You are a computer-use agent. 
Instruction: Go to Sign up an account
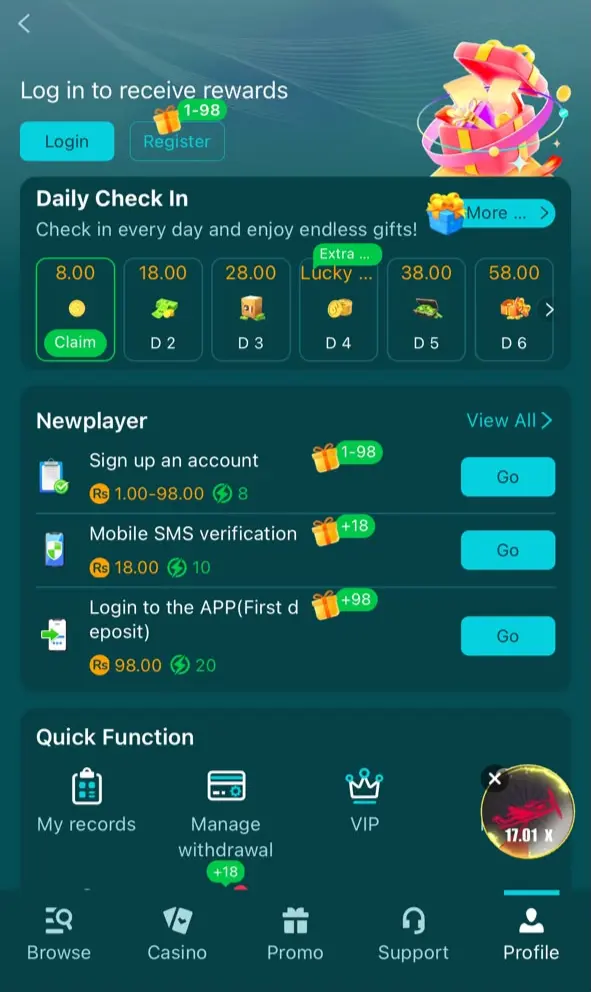coord(508,476)
